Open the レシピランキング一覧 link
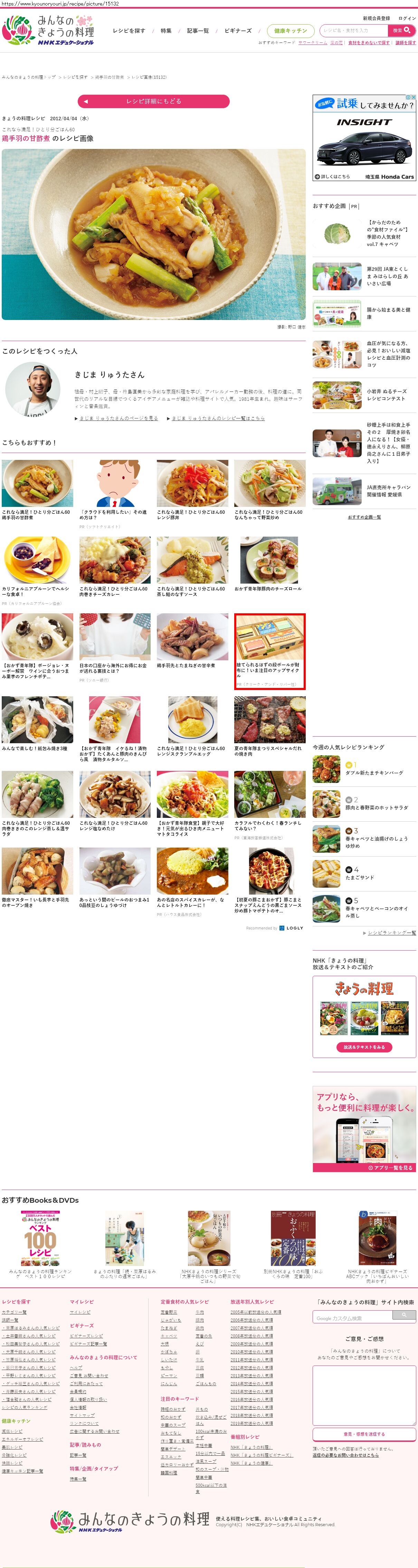Viewport: 418px width, 1568px height. [x=391, y=933]
